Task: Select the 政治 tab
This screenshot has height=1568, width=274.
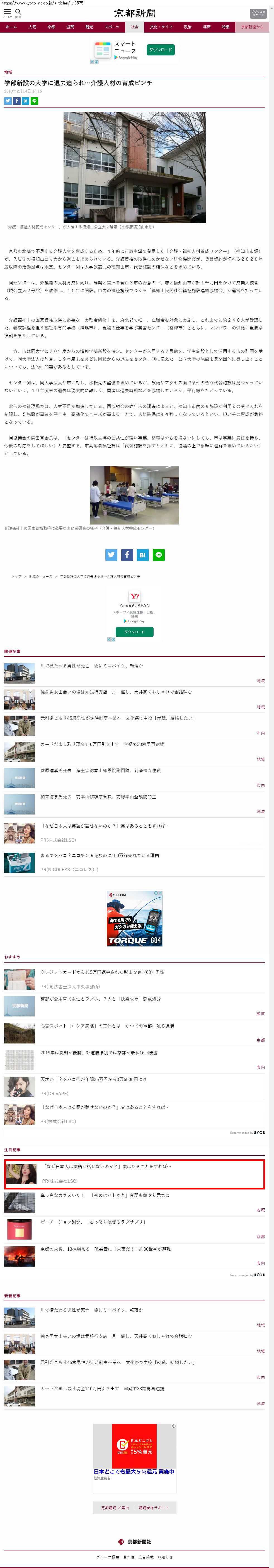Action: coord(188,27)
